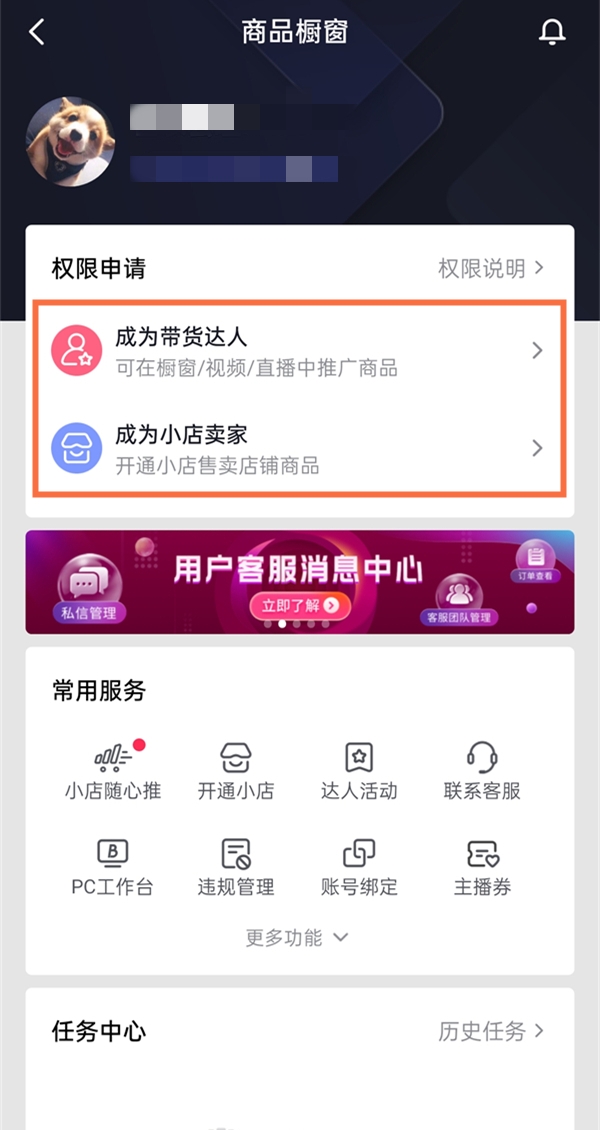
Task: Open PC工作台
Action: pos(113,865)
